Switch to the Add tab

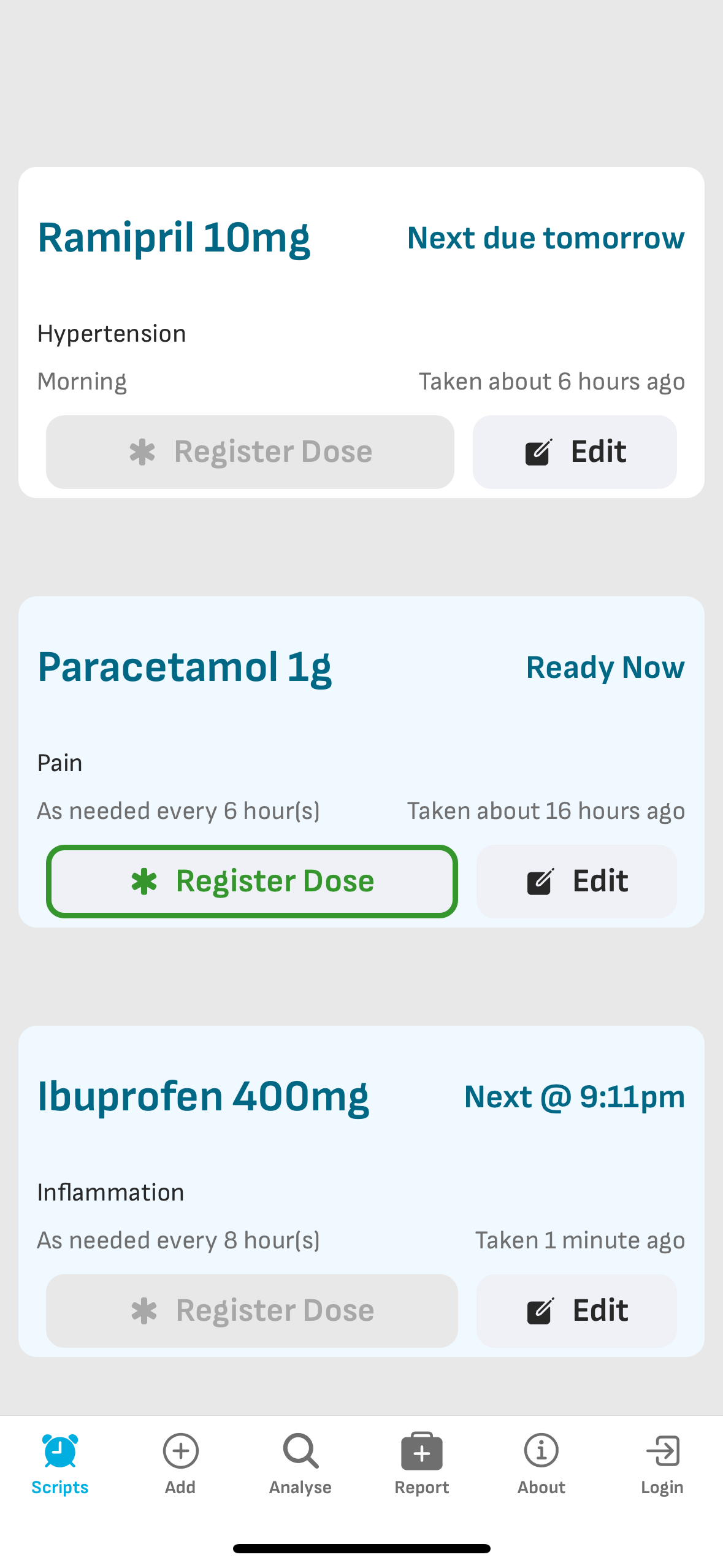pos(180,1464)
